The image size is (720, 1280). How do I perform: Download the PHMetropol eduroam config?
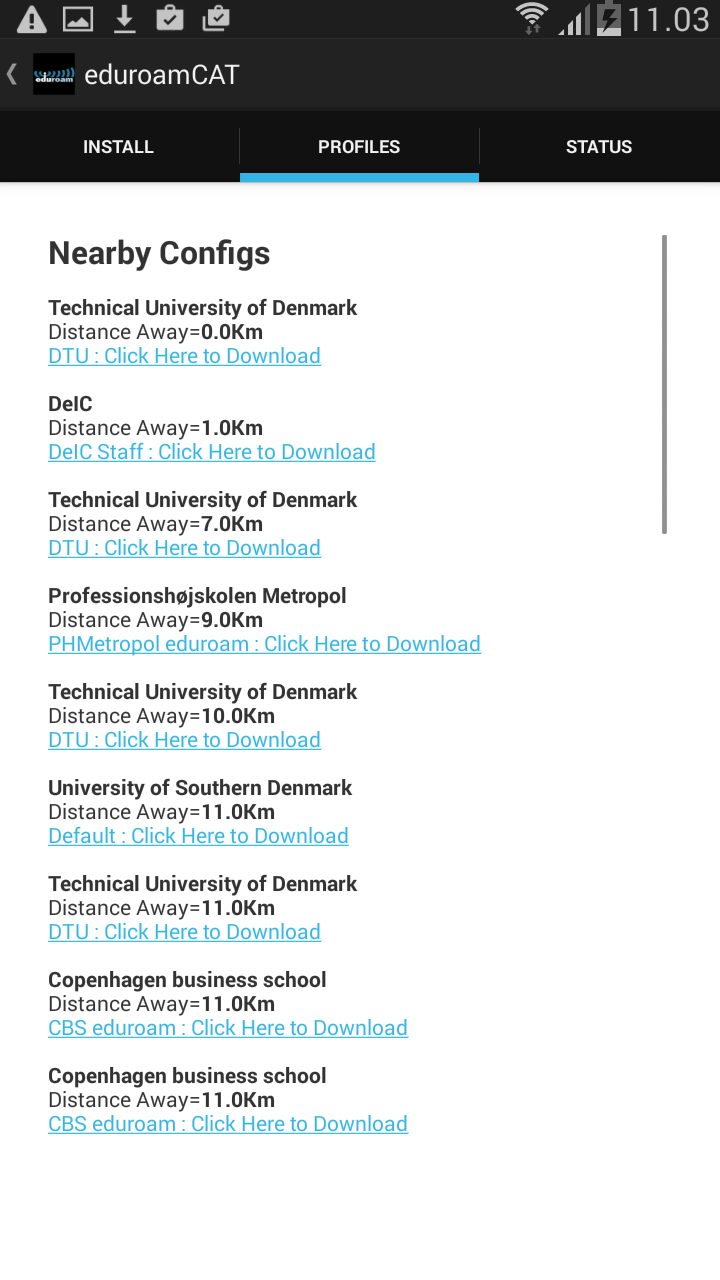coord(265,644)
